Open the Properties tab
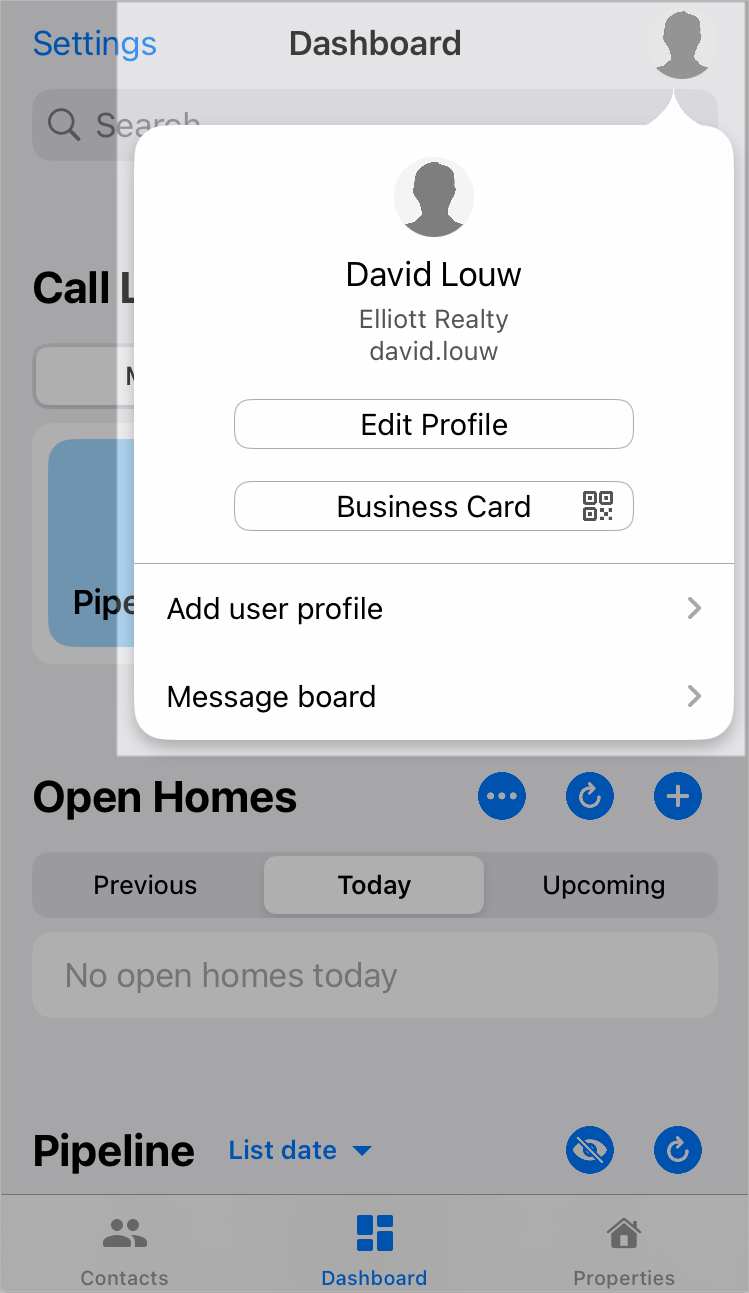Viewport: 749px width, 1293px height. point(623,1245)
